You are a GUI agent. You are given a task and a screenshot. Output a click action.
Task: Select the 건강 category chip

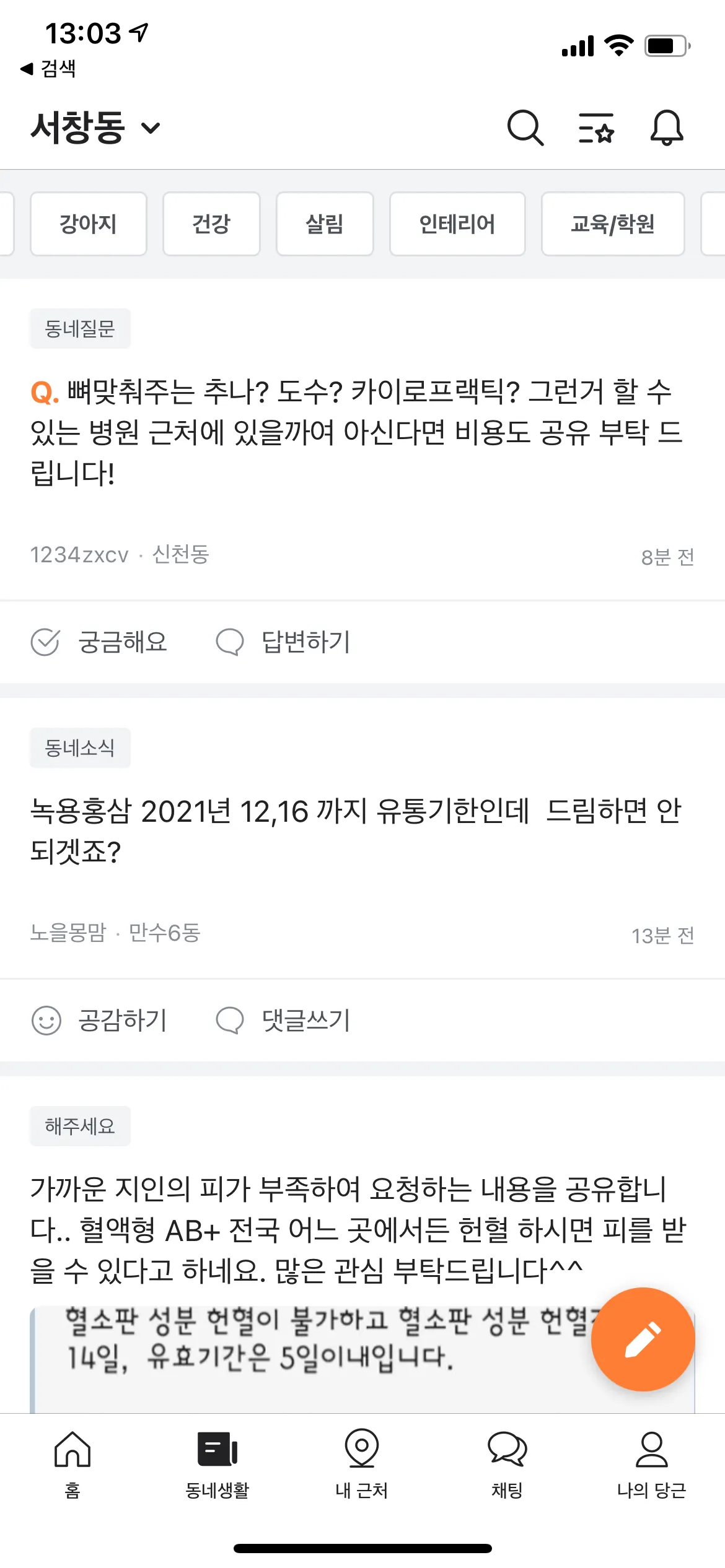click(x=211, y=224)
